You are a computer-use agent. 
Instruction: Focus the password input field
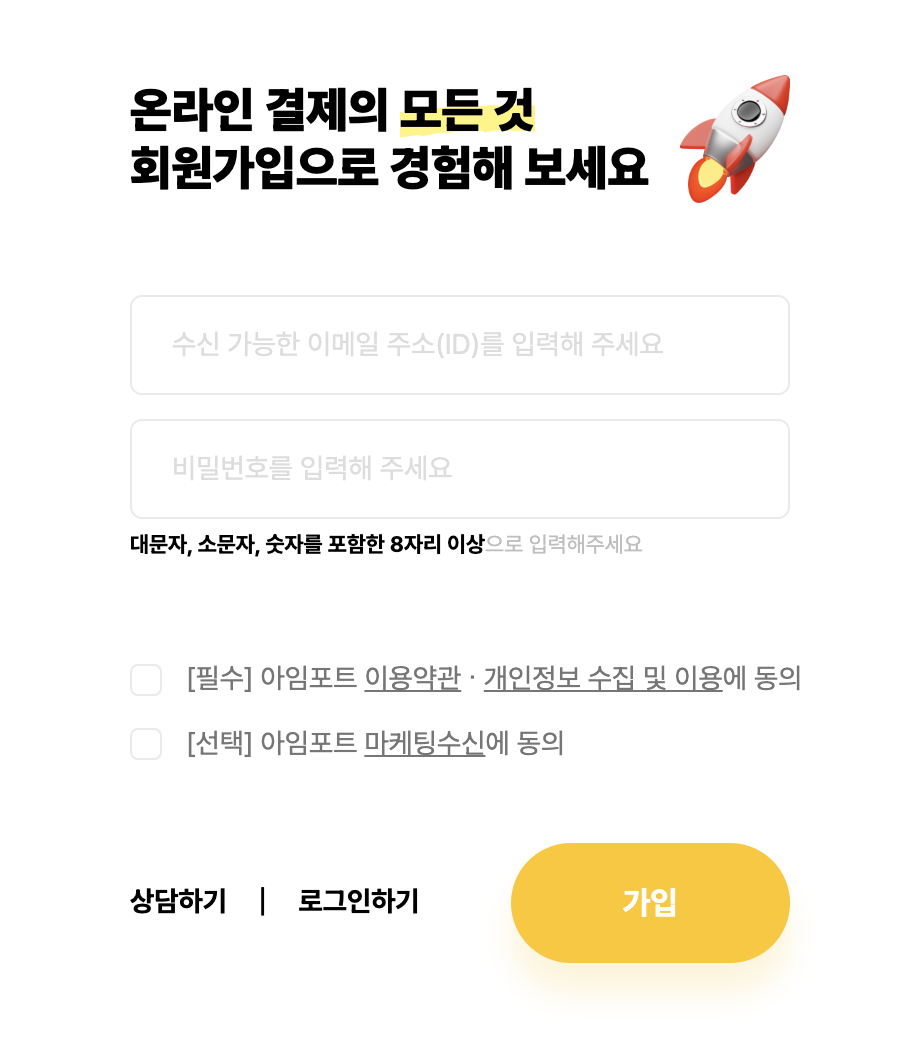pyautogui.click(x=459, y=469)
